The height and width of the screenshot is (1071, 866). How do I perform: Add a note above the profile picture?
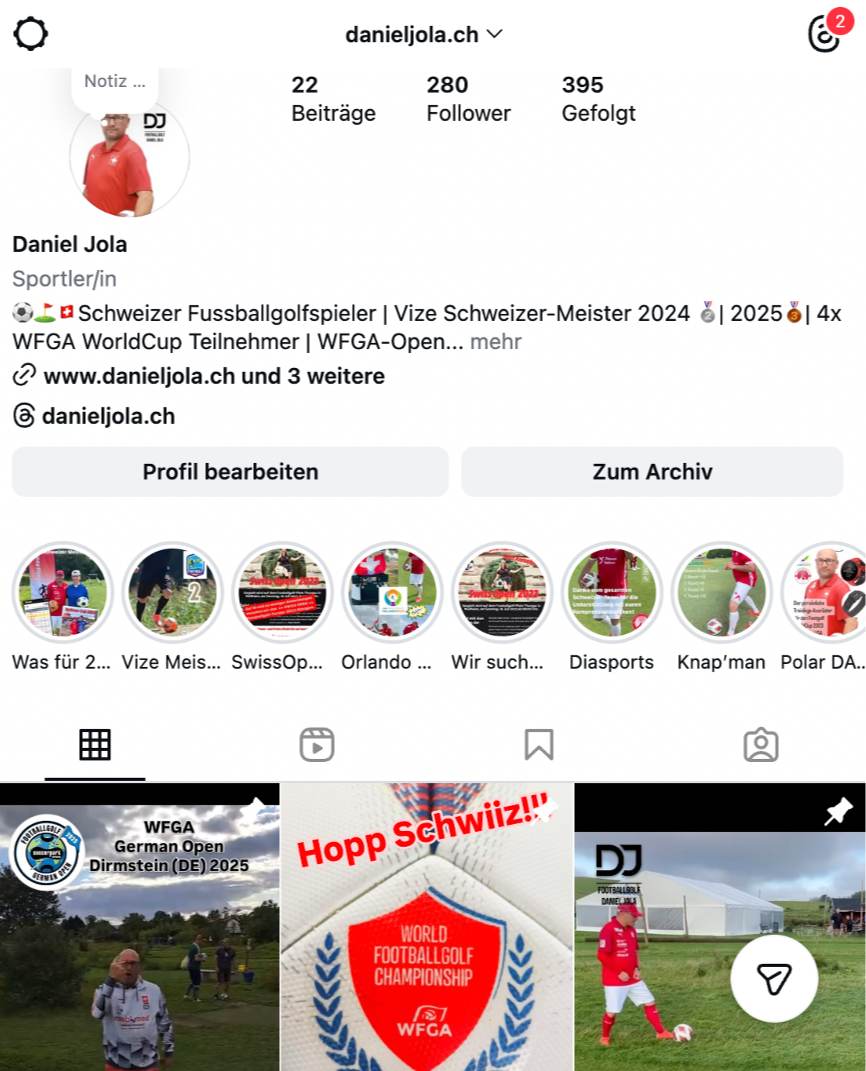click(115, 82)
